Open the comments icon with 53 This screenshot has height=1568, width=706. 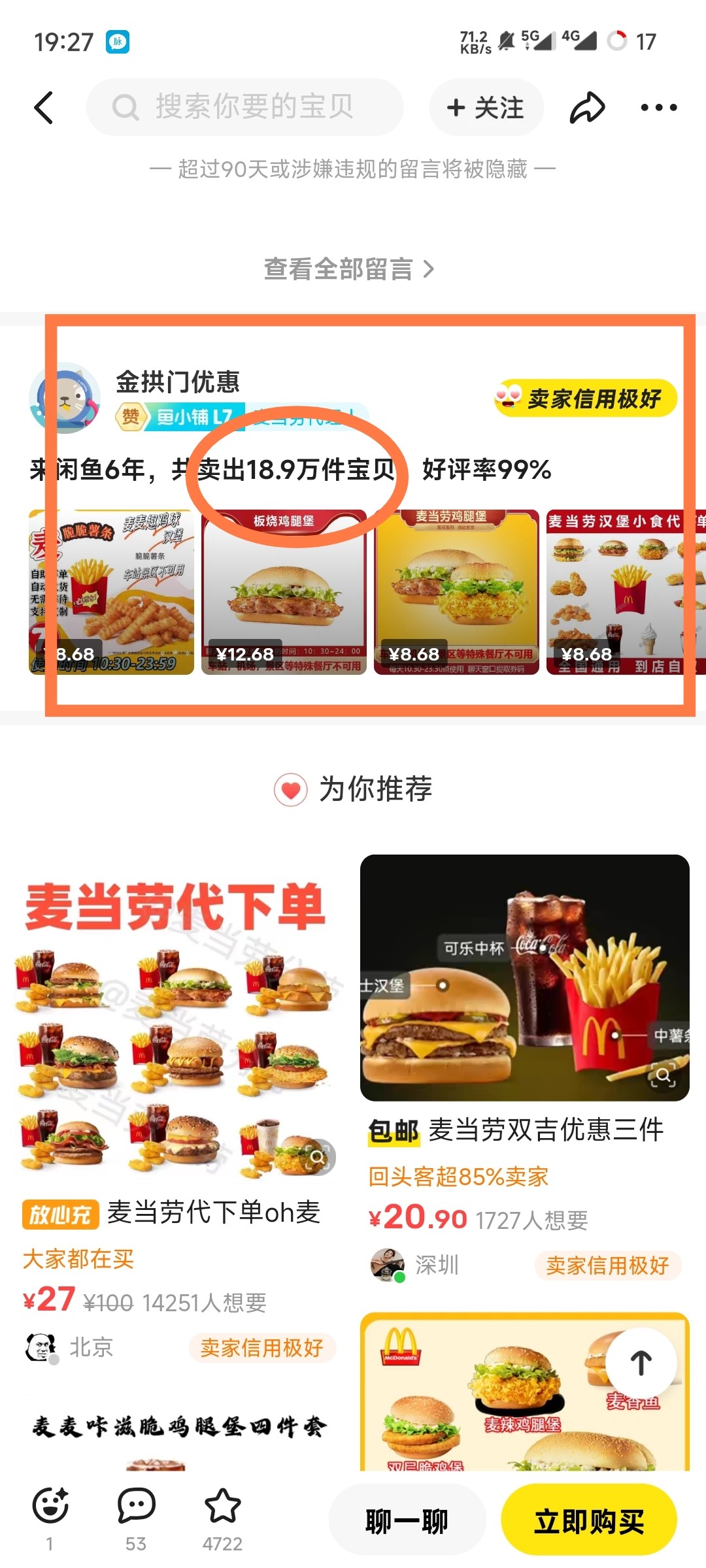pos(136,1507)
